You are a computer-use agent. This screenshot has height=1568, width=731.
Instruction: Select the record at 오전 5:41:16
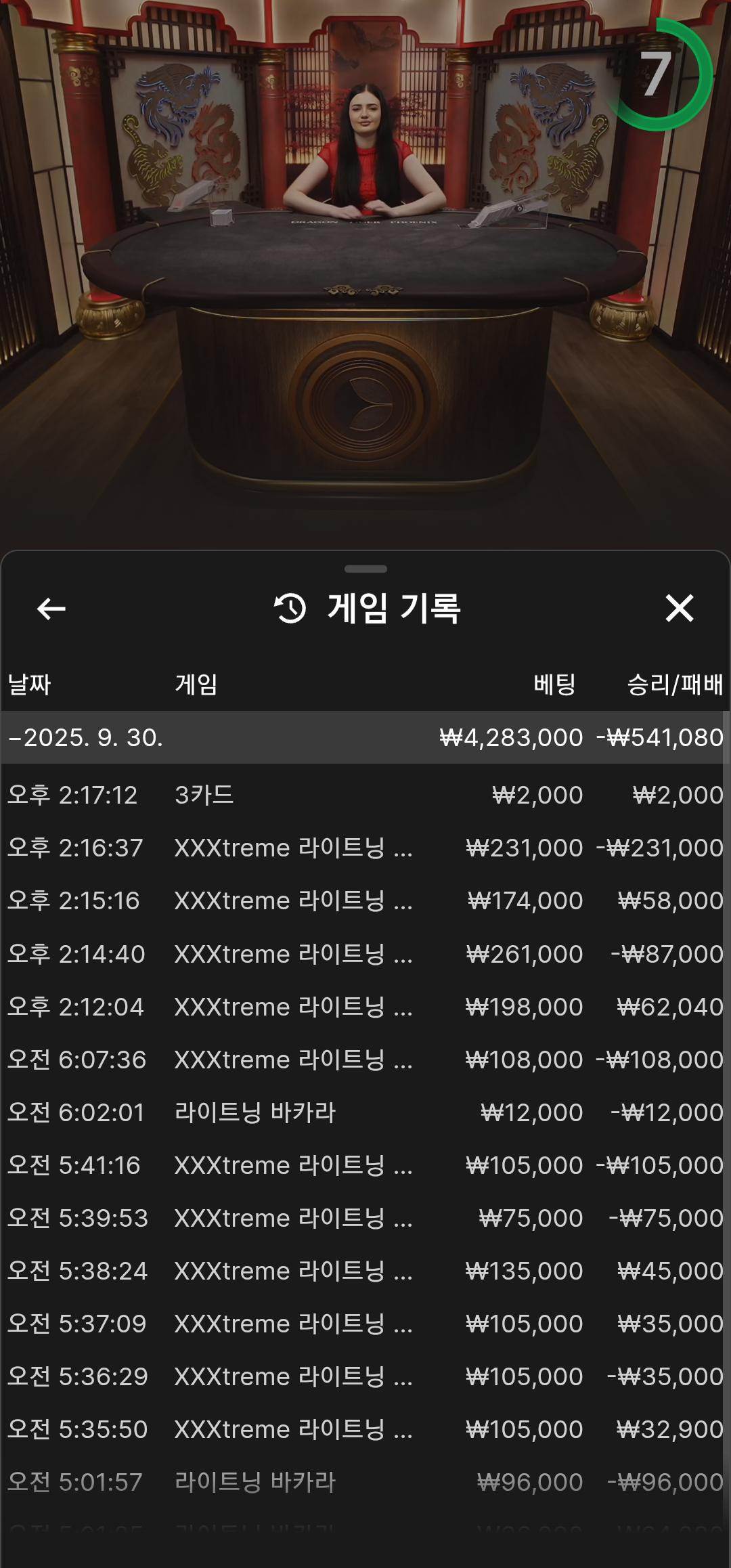365,1165
